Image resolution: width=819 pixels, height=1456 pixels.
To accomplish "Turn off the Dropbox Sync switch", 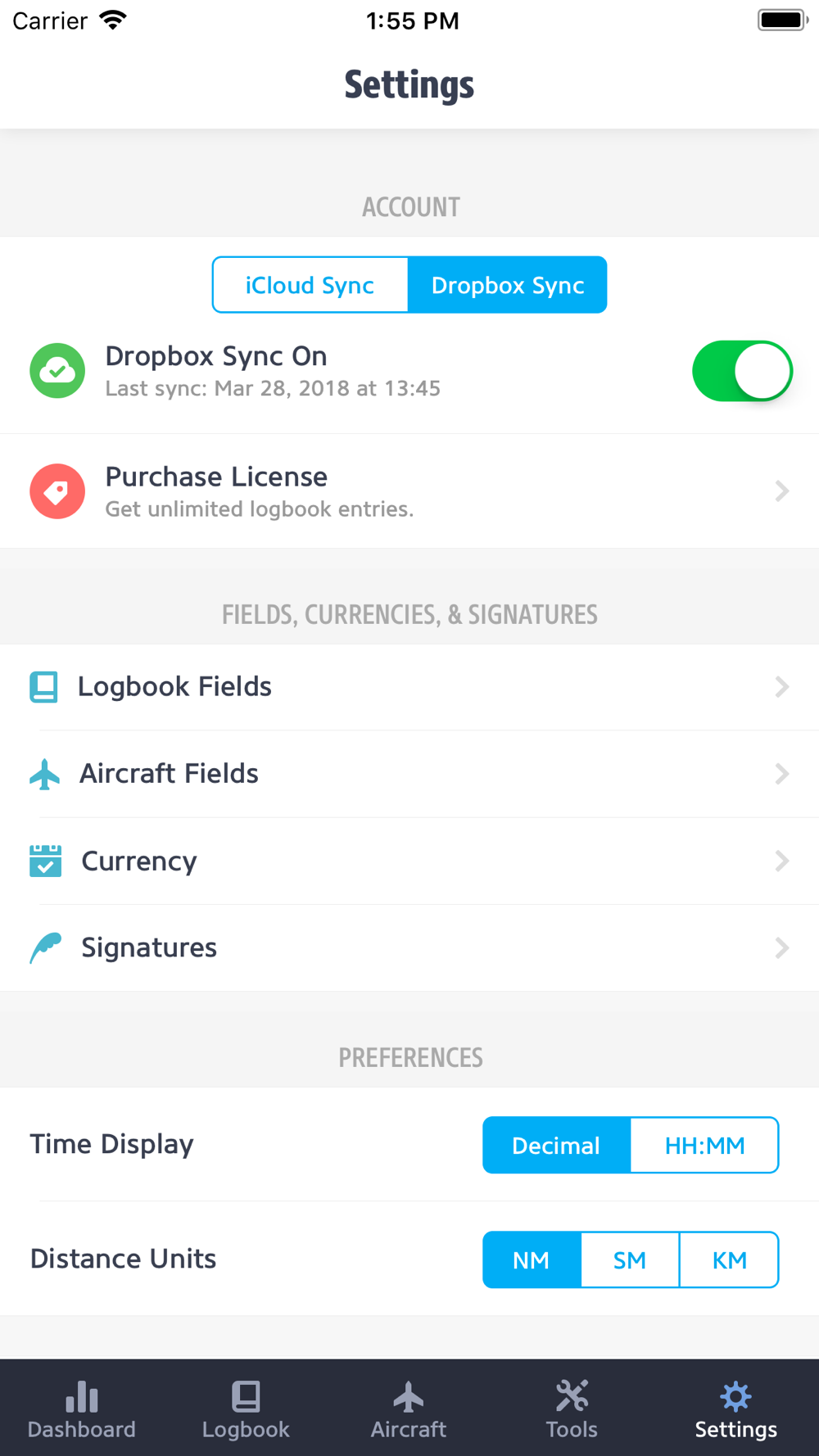I will tap(742, 371).
